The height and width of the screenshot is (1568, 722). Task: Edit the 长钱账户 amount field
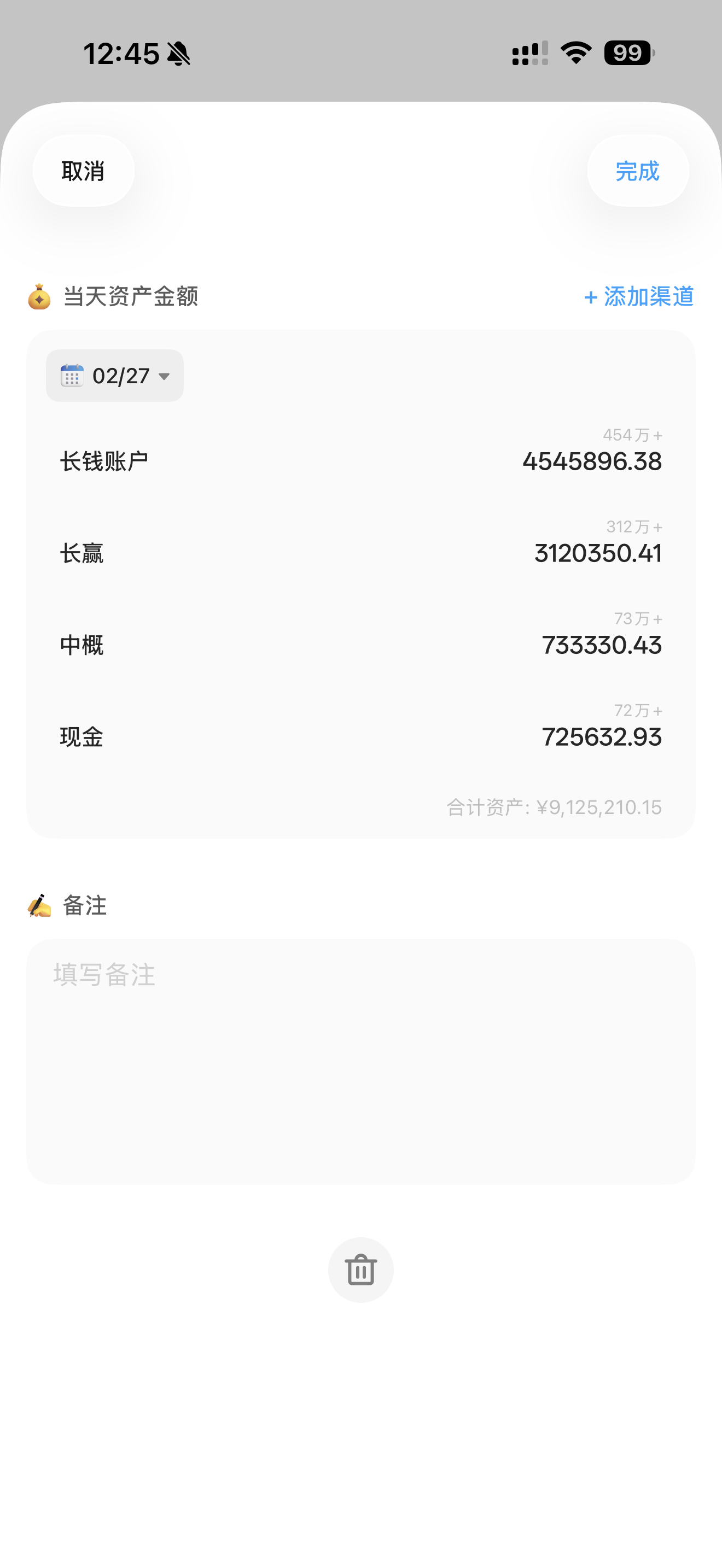point(592,461)
